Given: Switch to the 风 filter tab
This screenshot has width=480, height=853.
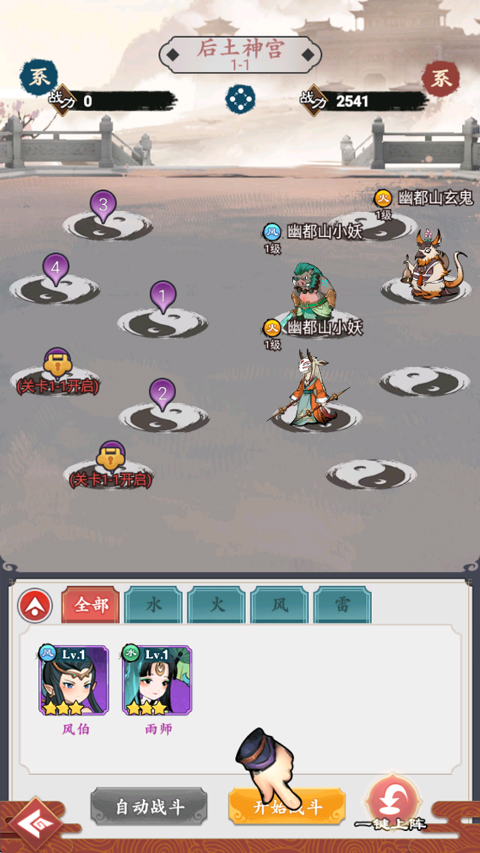Looking at the screenshot, I should pyautogui.click(x=279, y=605).
